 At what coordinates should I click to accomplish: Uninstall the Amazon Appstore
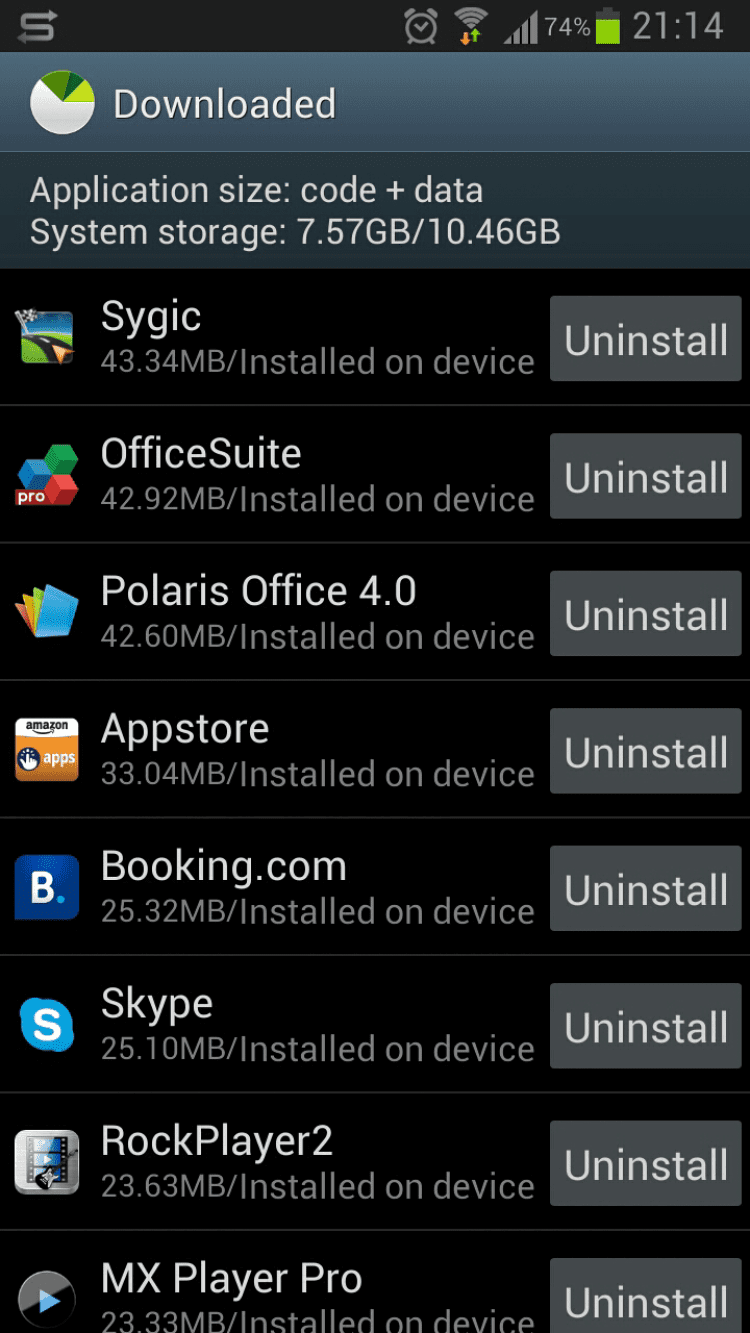point(645,751)
